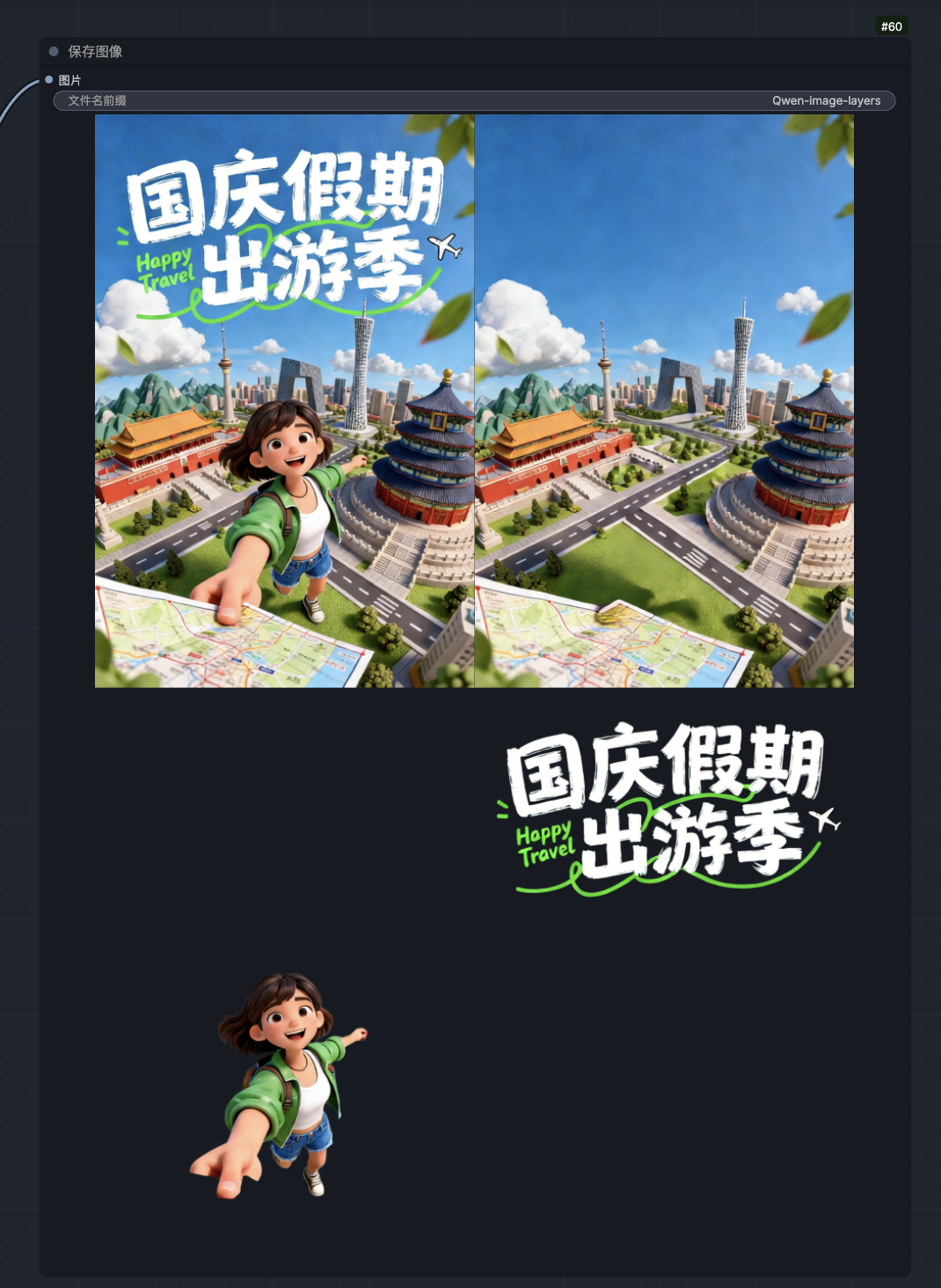
Task: Collapse the 保存图像 node via its title dot
Action: pyautogui.click(x=54, y=51)
